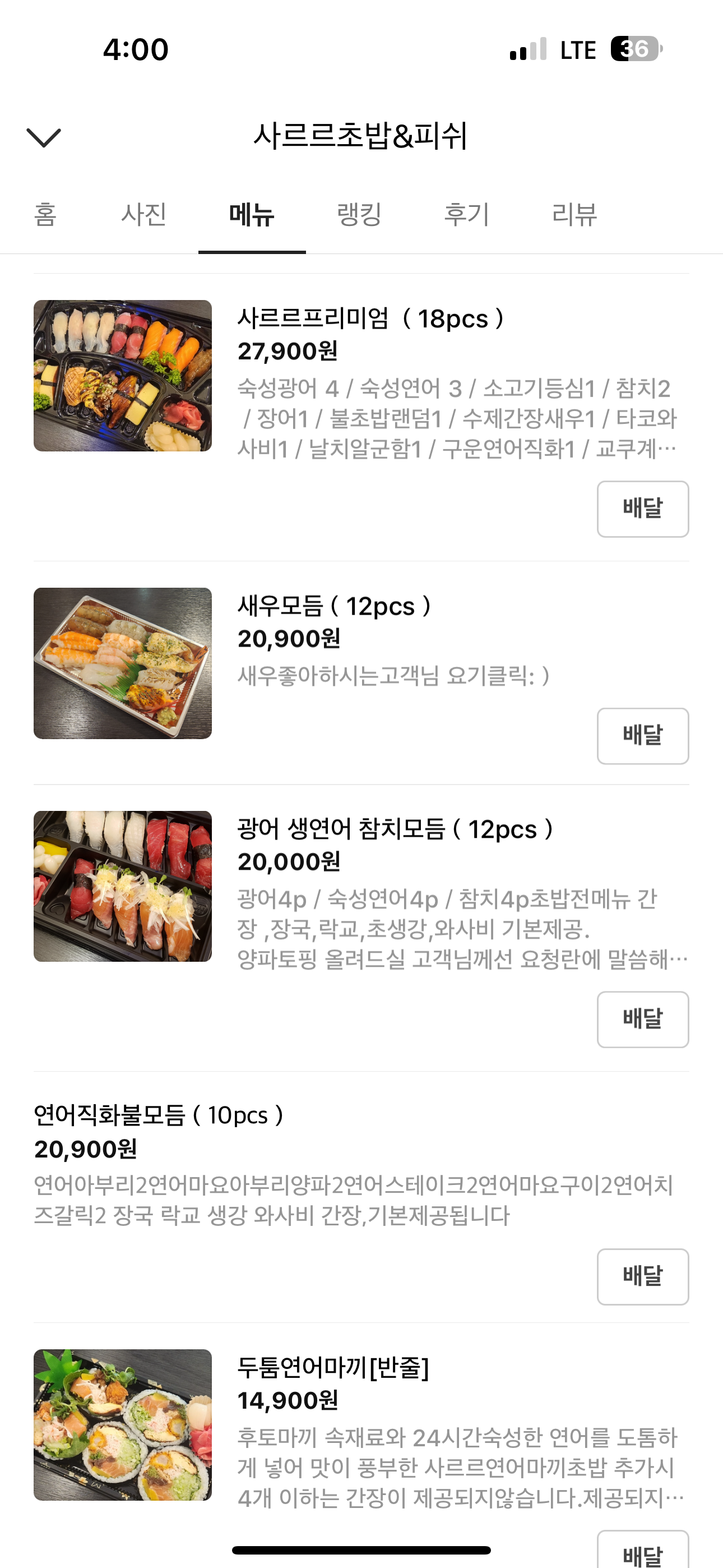
Task: Tap 배달 for 광어 생연어 참치모듬
Action: pyautogui.click(x=643, y=1020)
